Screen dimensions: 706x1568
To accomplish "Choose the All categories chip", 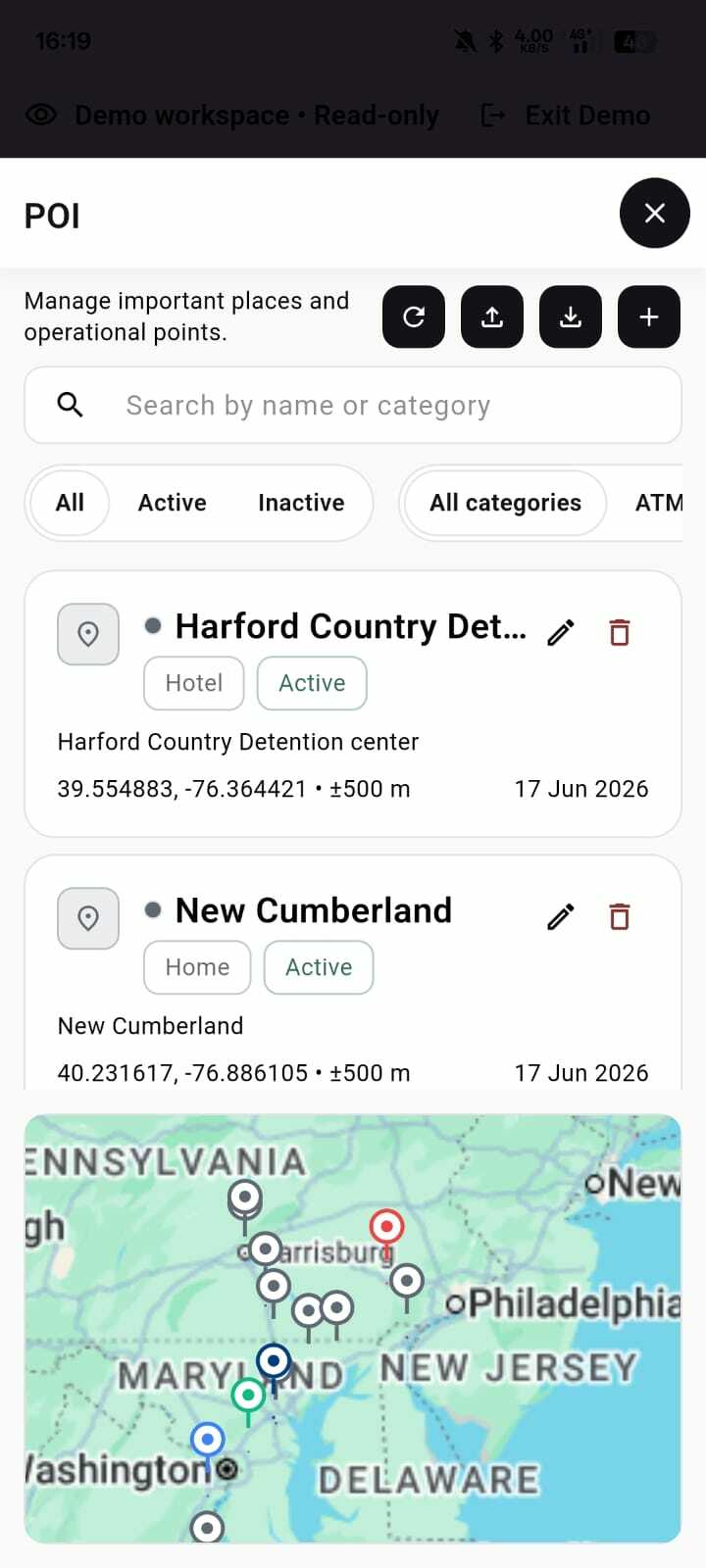I will [505, 503].
